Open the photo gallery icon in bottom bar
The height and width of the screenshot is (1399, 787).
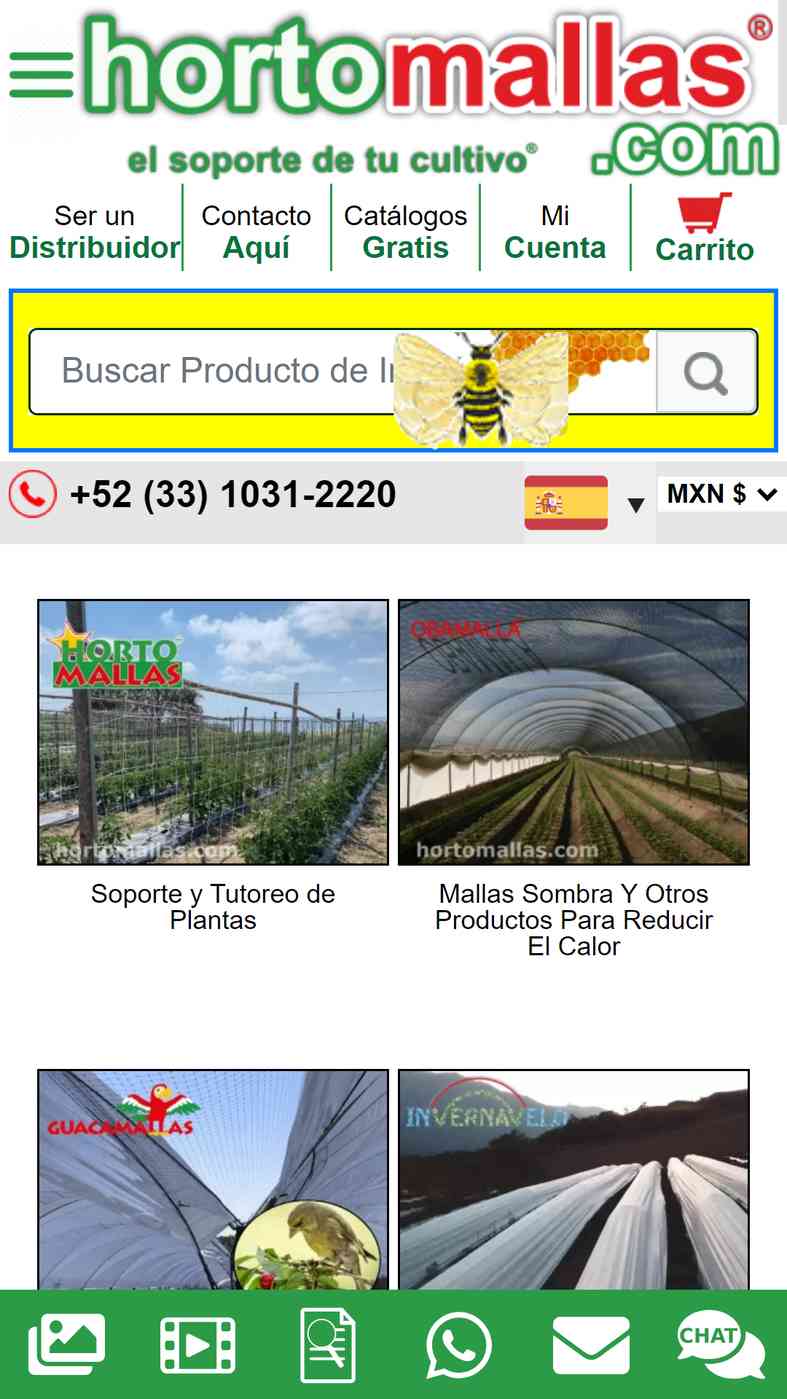click(67, 1344)
